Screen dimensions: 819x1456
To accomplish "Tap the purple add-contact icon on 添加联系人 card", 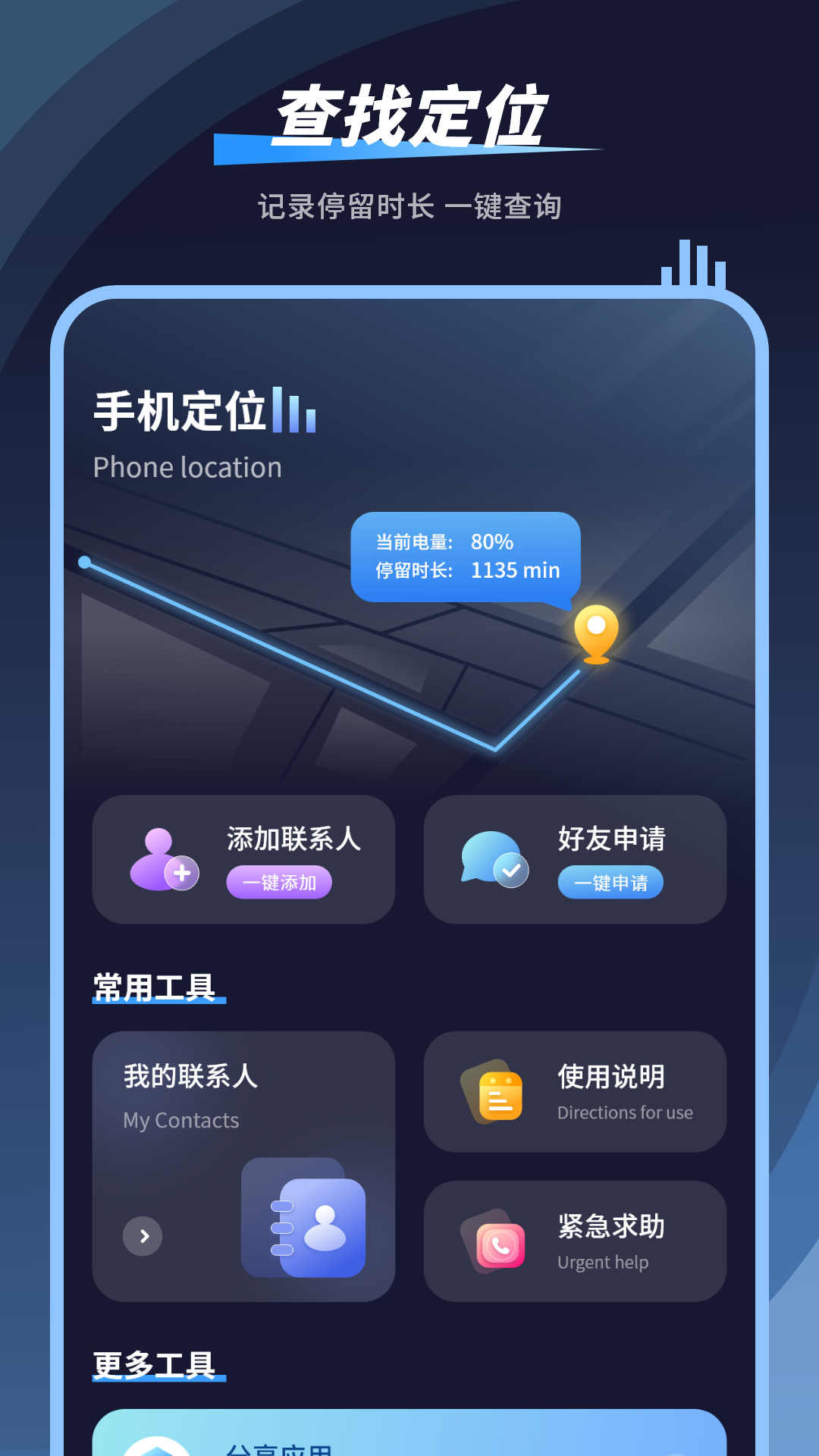I will point(164,858).
